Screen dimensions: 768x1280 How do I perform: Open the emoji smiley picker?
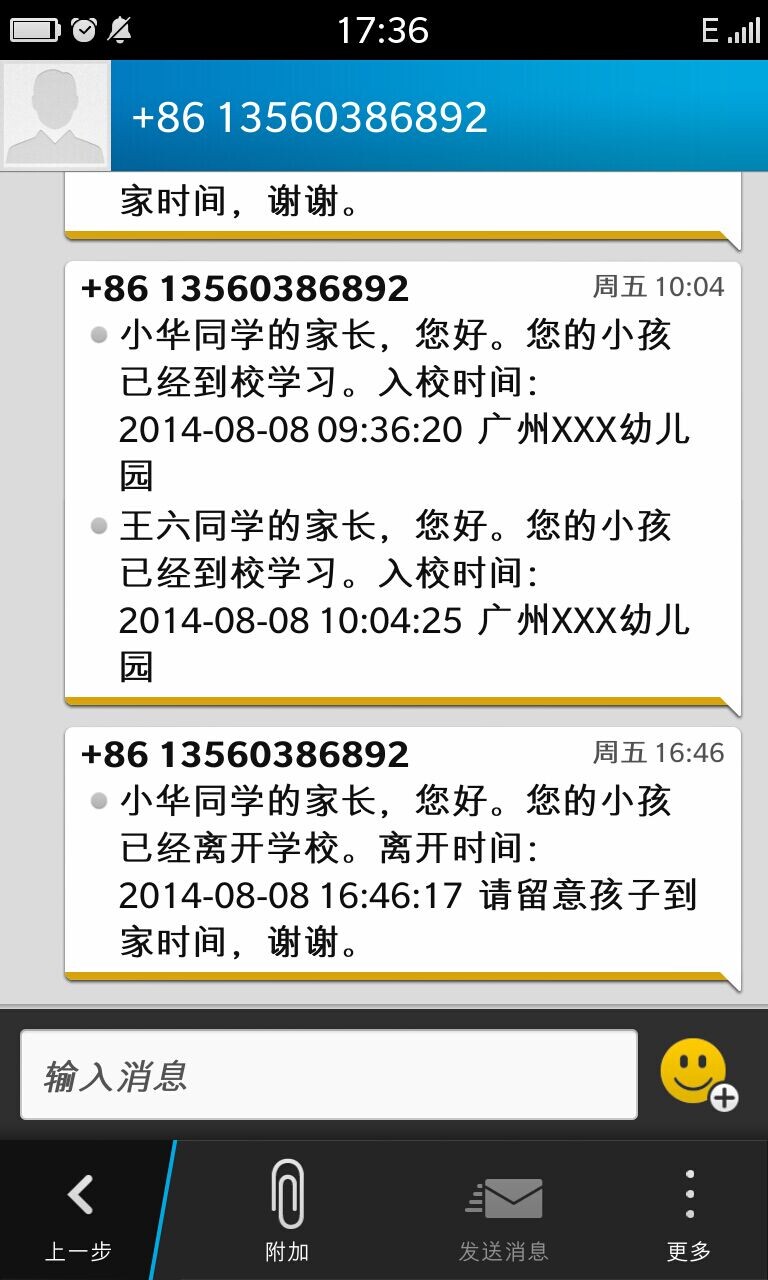[698, 1074]
